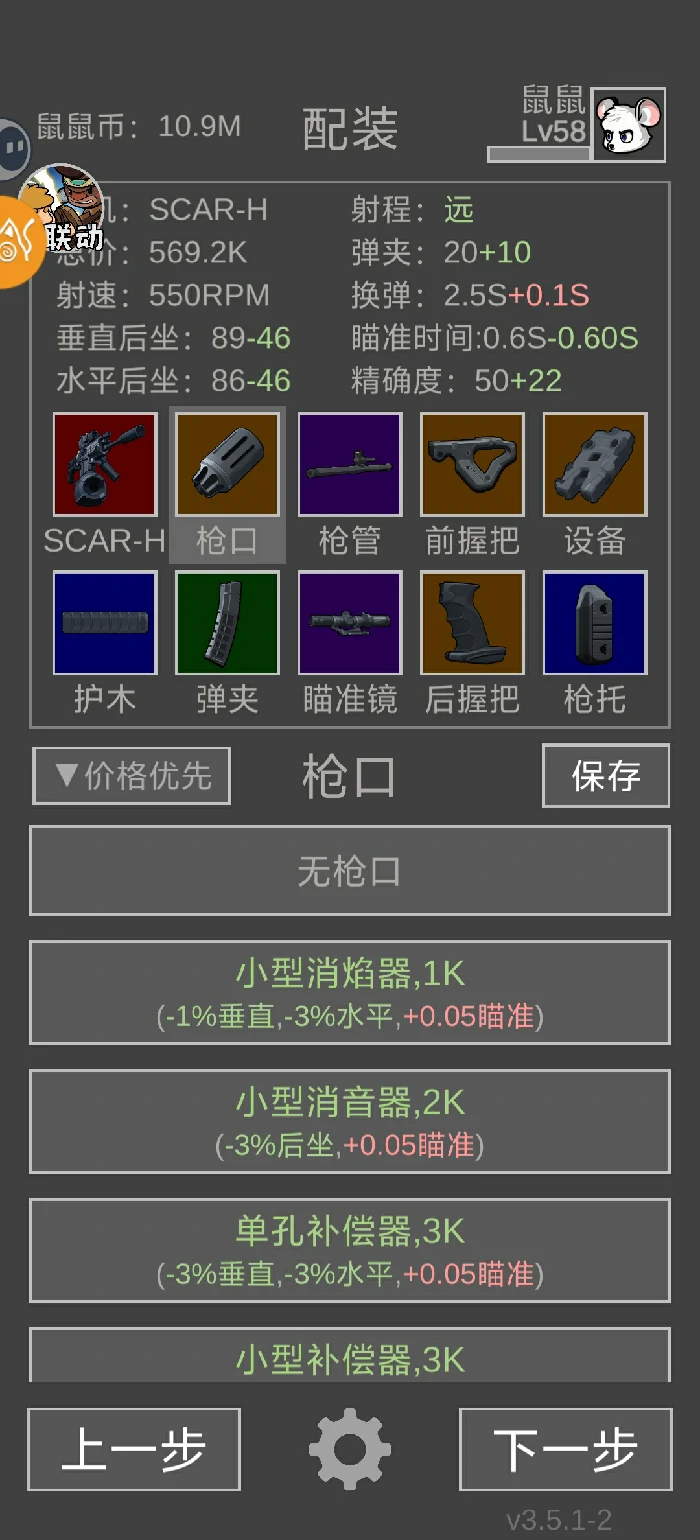This screenshot has width=700, height=1540.
Task: Open the 枪口 muzzle slot
Action: click(x=227, y=465)
